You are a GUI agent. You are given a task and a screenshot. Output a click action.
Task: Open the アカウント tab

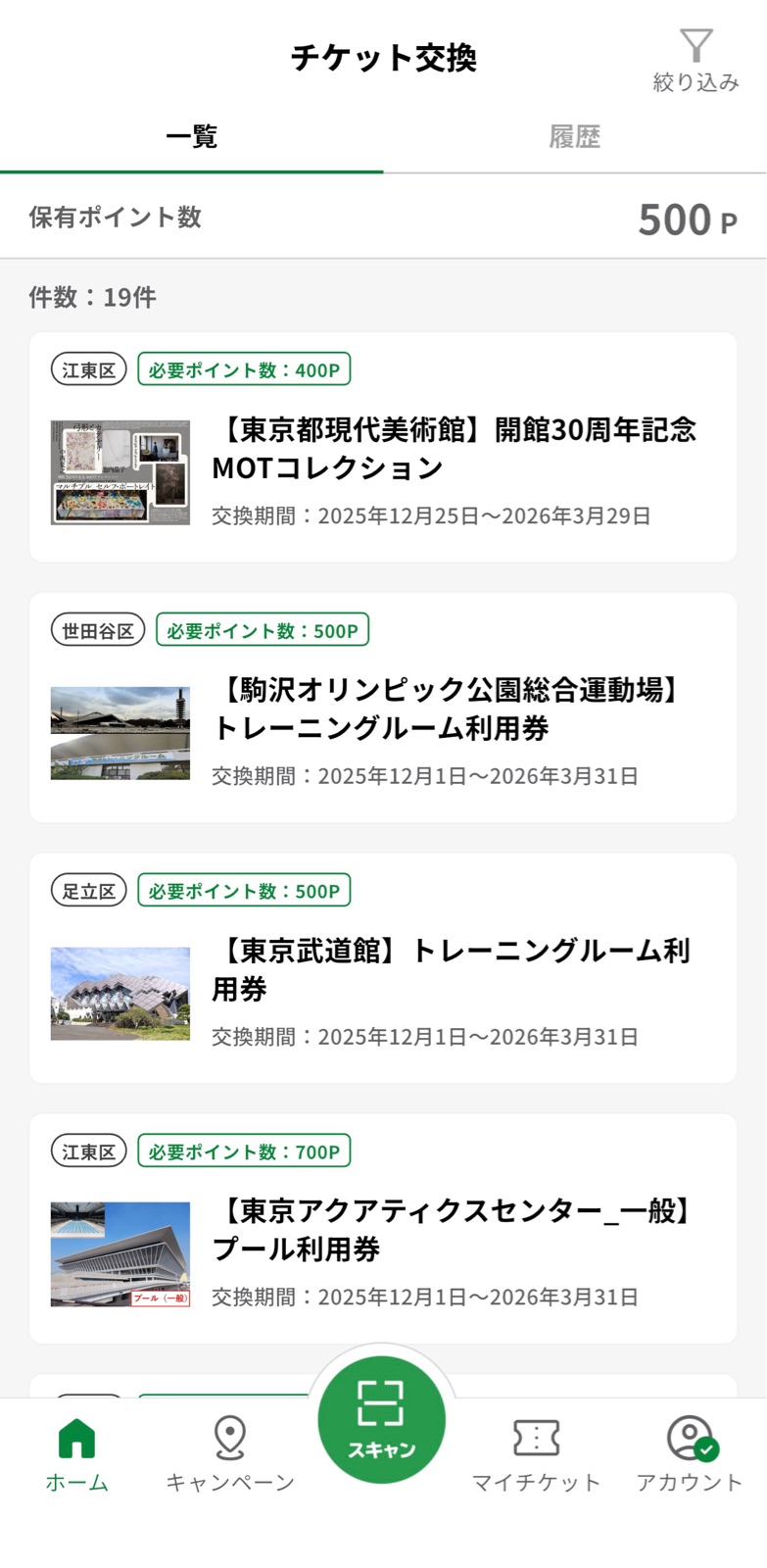point(690,1455)
